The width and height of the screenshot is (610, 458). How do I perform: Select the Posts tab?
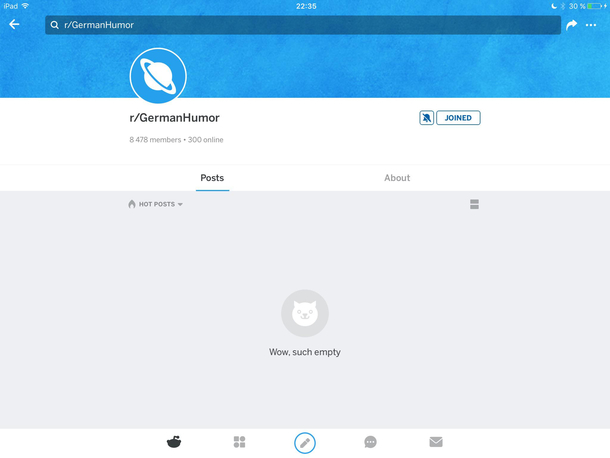coord(212,178)
